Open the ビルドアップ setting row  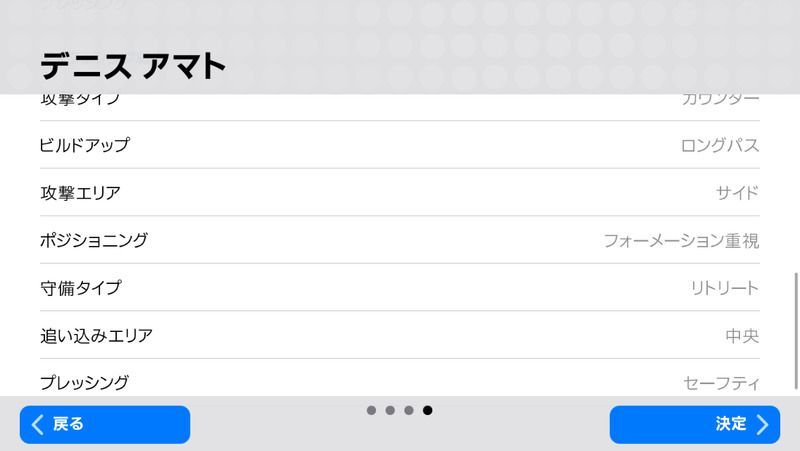click(400, 145)
